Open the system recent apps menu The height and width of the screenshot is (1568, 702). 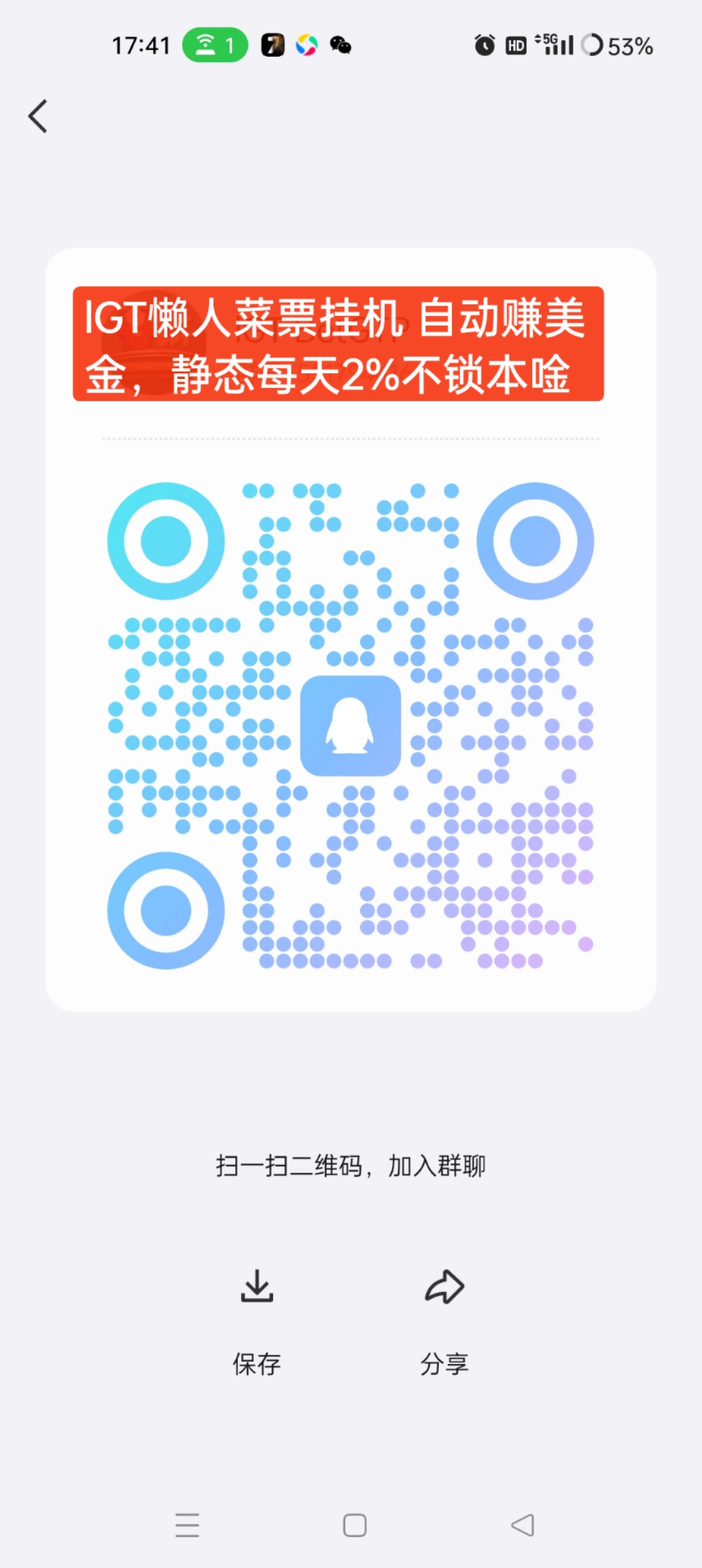(187, 1525)
